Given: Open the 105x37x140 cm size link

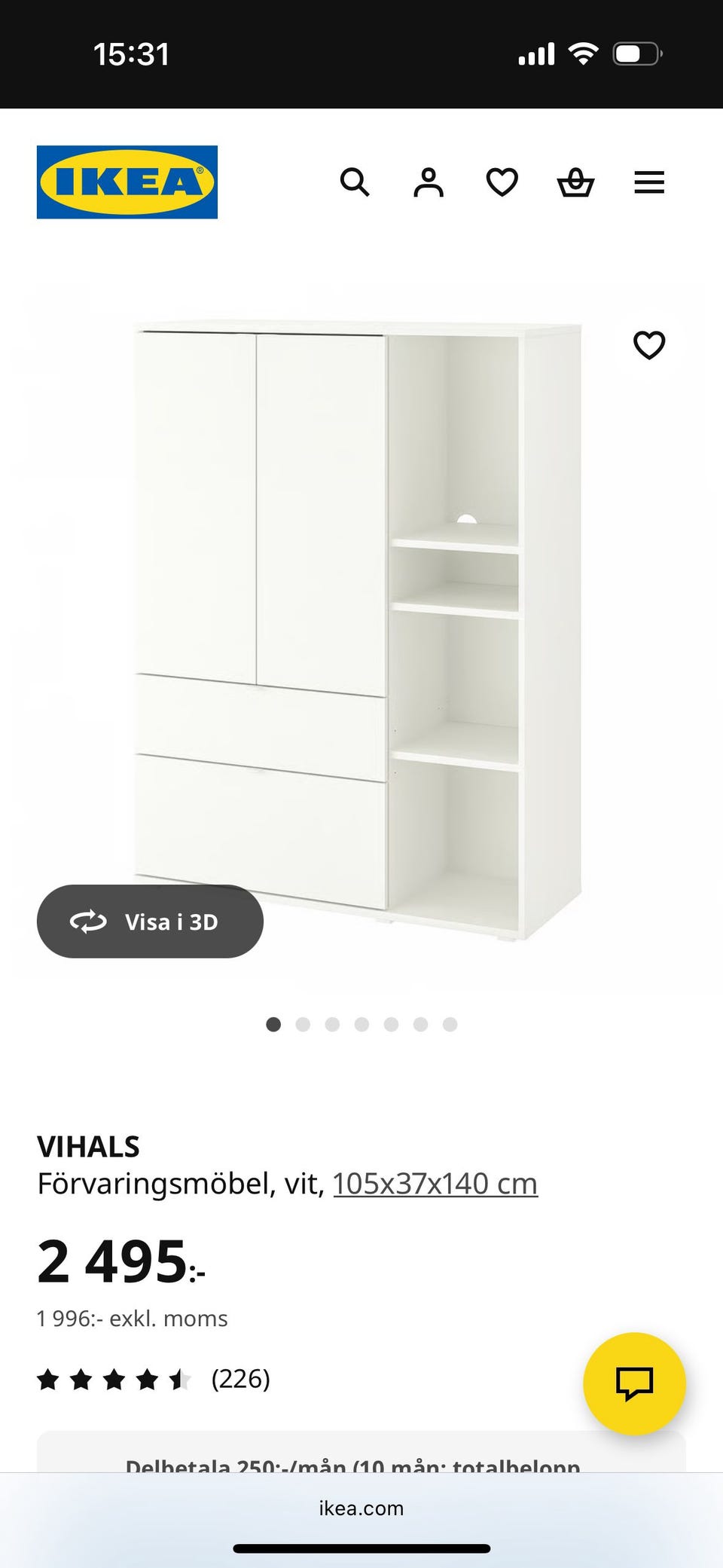Looking at the screenshot, I should [x=435, y=1184].
